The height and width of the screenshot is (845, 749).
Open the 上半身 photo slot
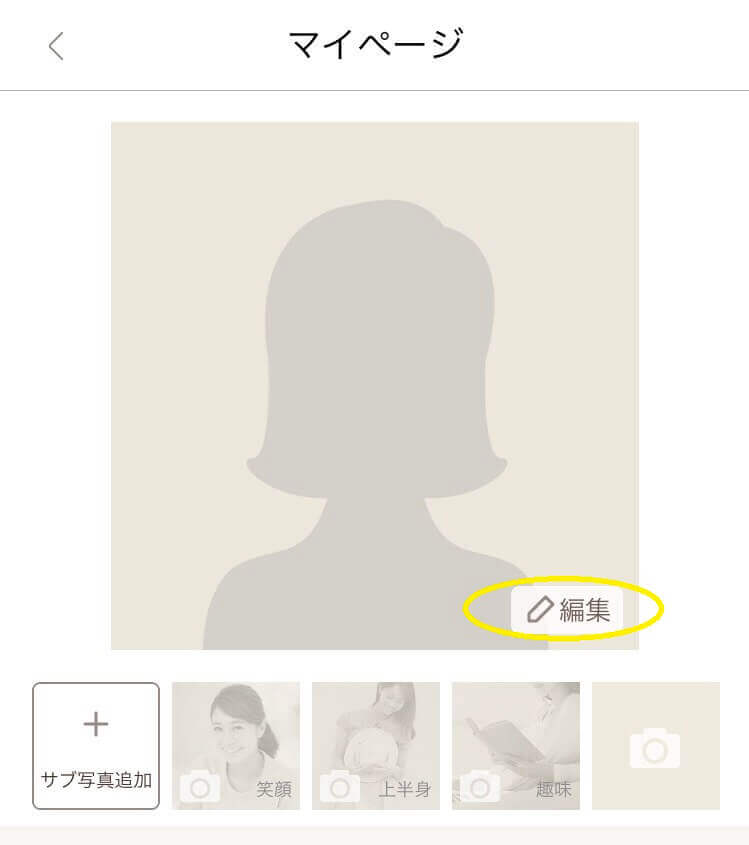point(376,745)
